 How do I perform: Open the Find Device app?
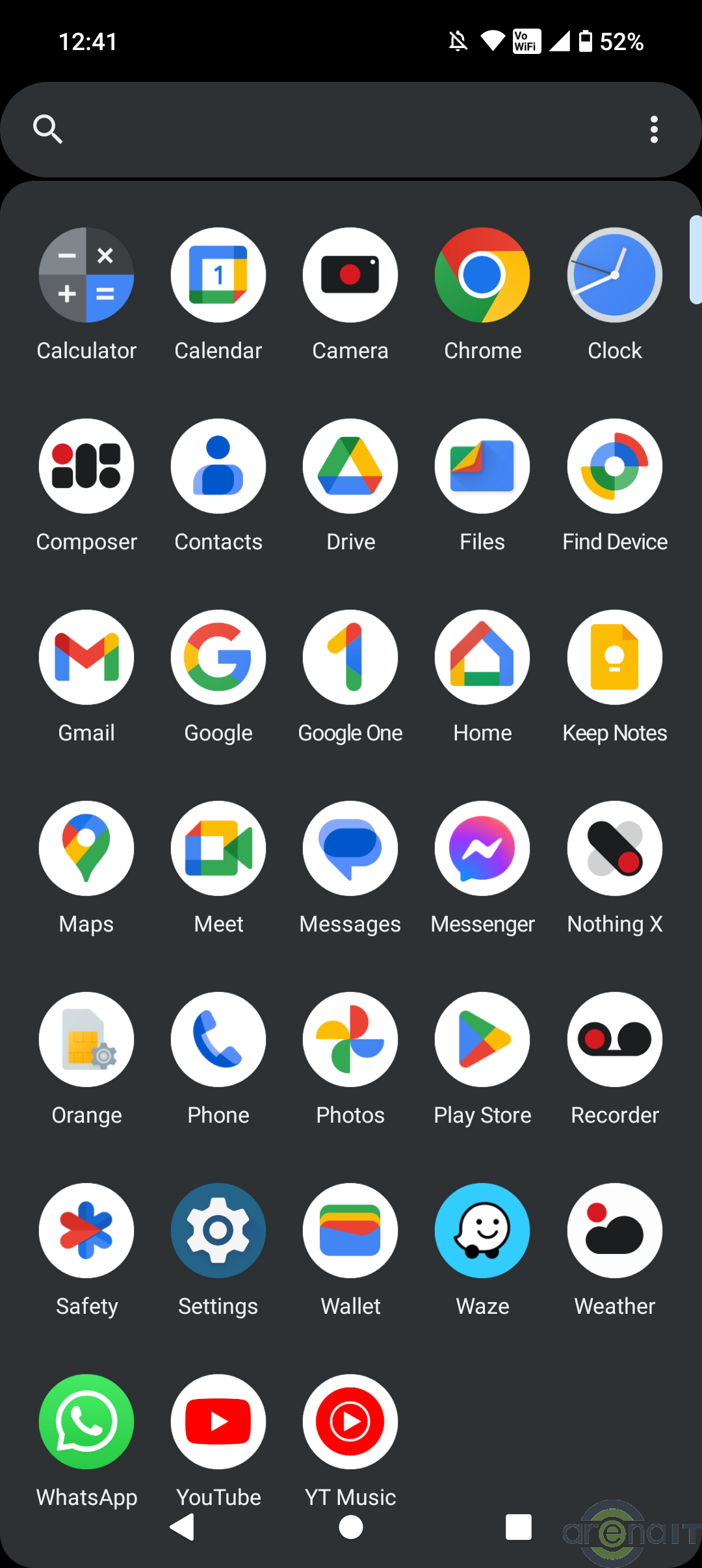614,467
